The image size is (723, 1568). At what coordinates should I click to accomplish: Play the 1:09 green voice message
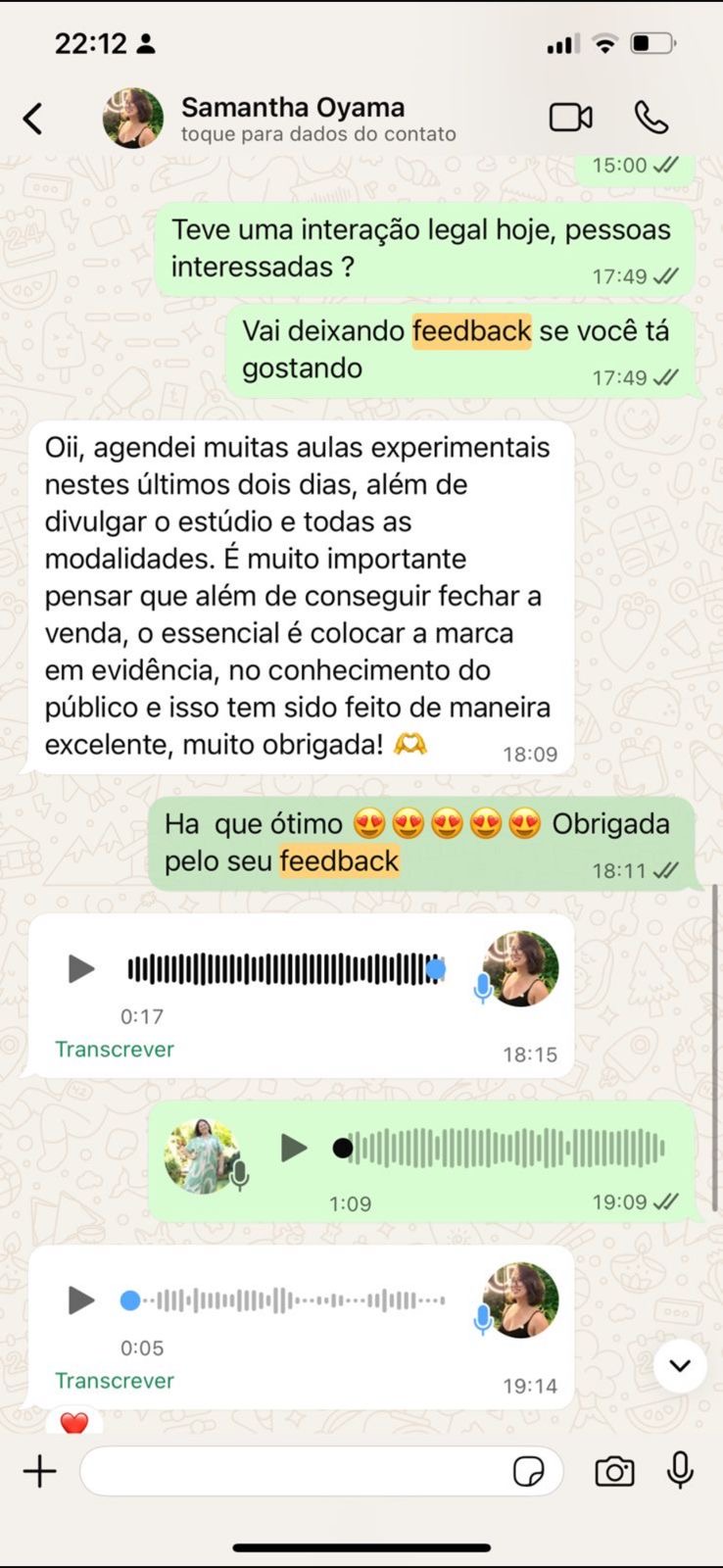(293, 1148)
